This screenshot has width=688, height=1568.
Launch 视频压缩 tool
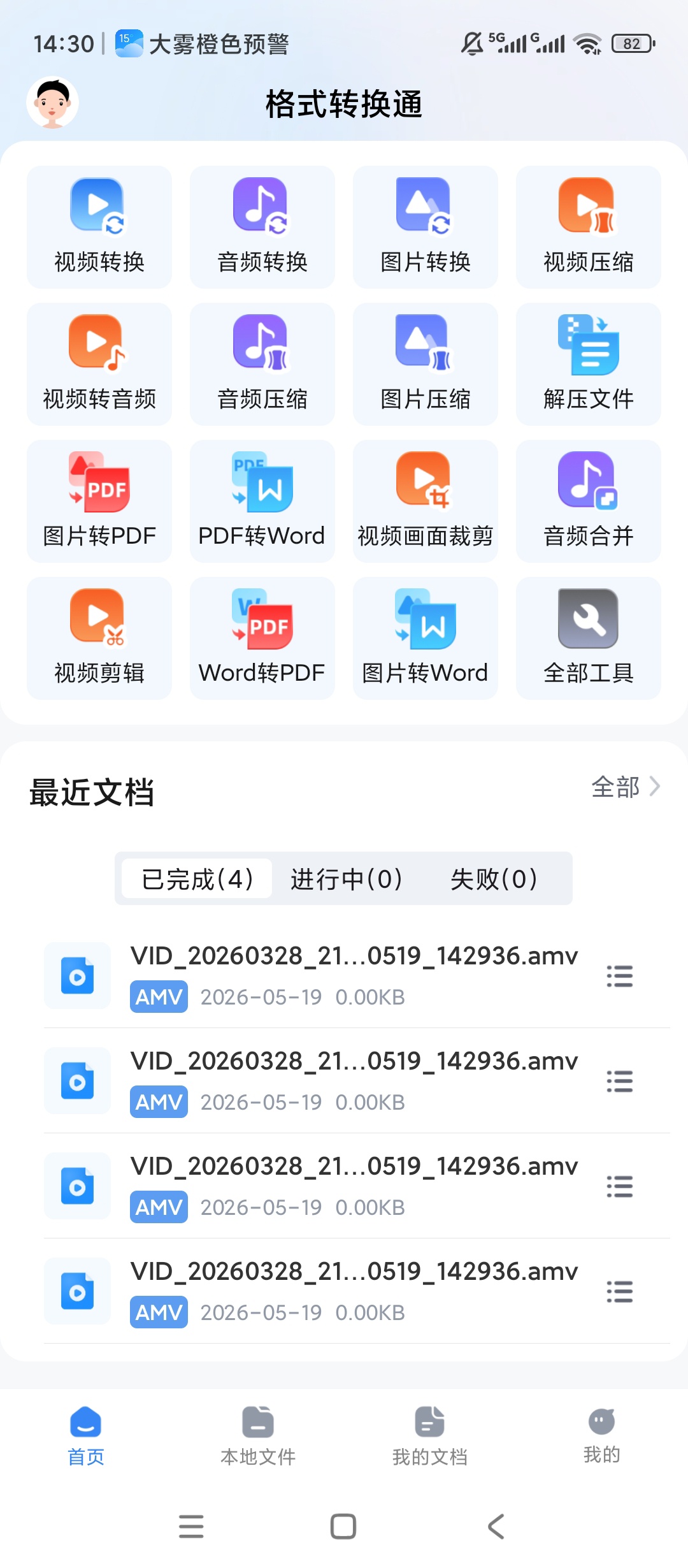pos(589,227)
